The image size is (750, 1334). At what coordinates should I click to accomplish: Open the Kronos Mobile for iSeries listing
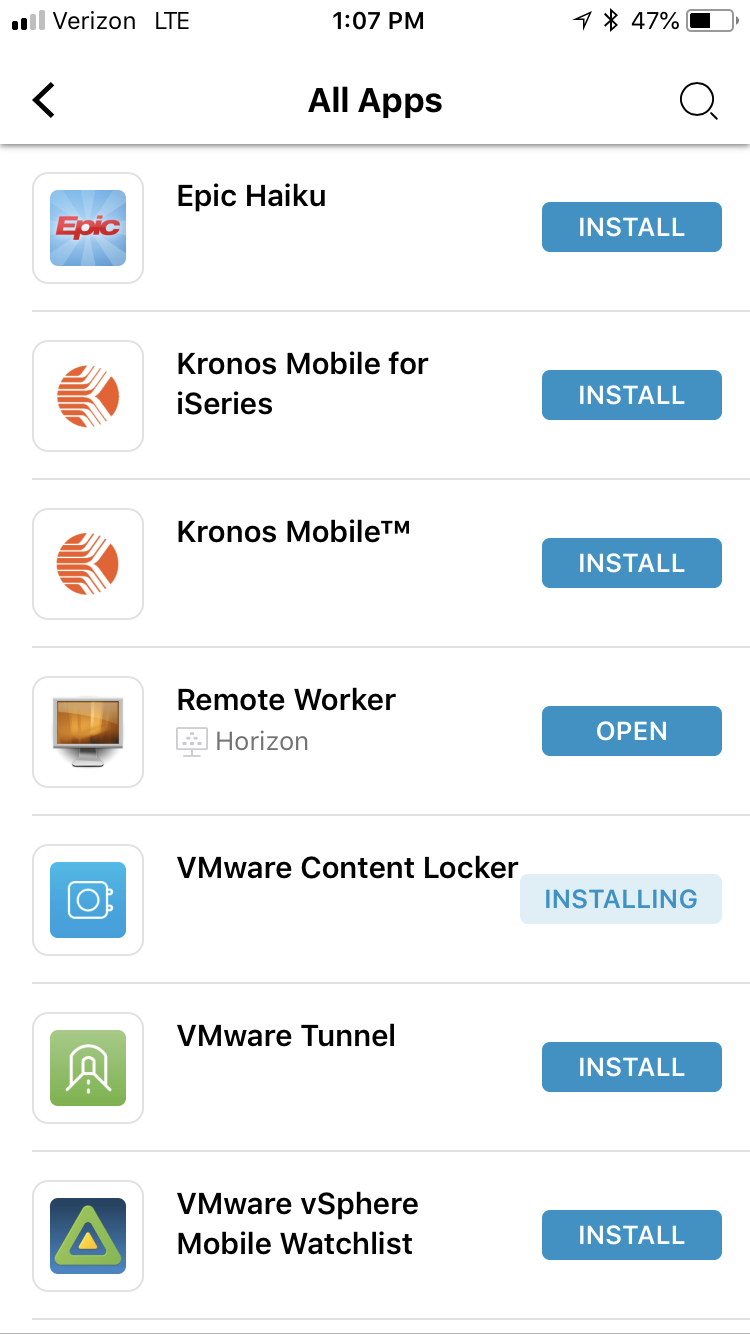(x=302, y=384)
